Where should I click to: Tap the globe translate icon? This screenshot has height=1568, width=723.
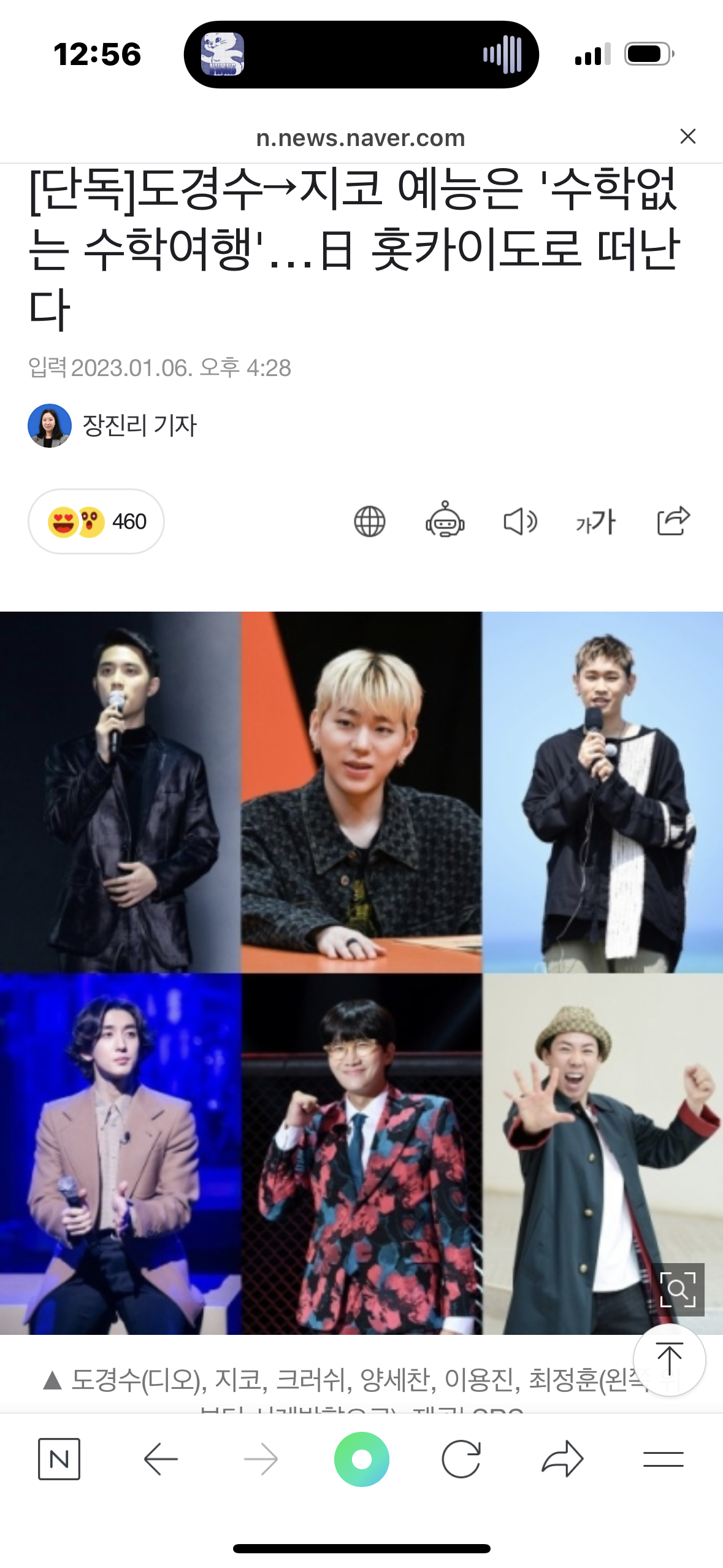(x=370, y=521)
